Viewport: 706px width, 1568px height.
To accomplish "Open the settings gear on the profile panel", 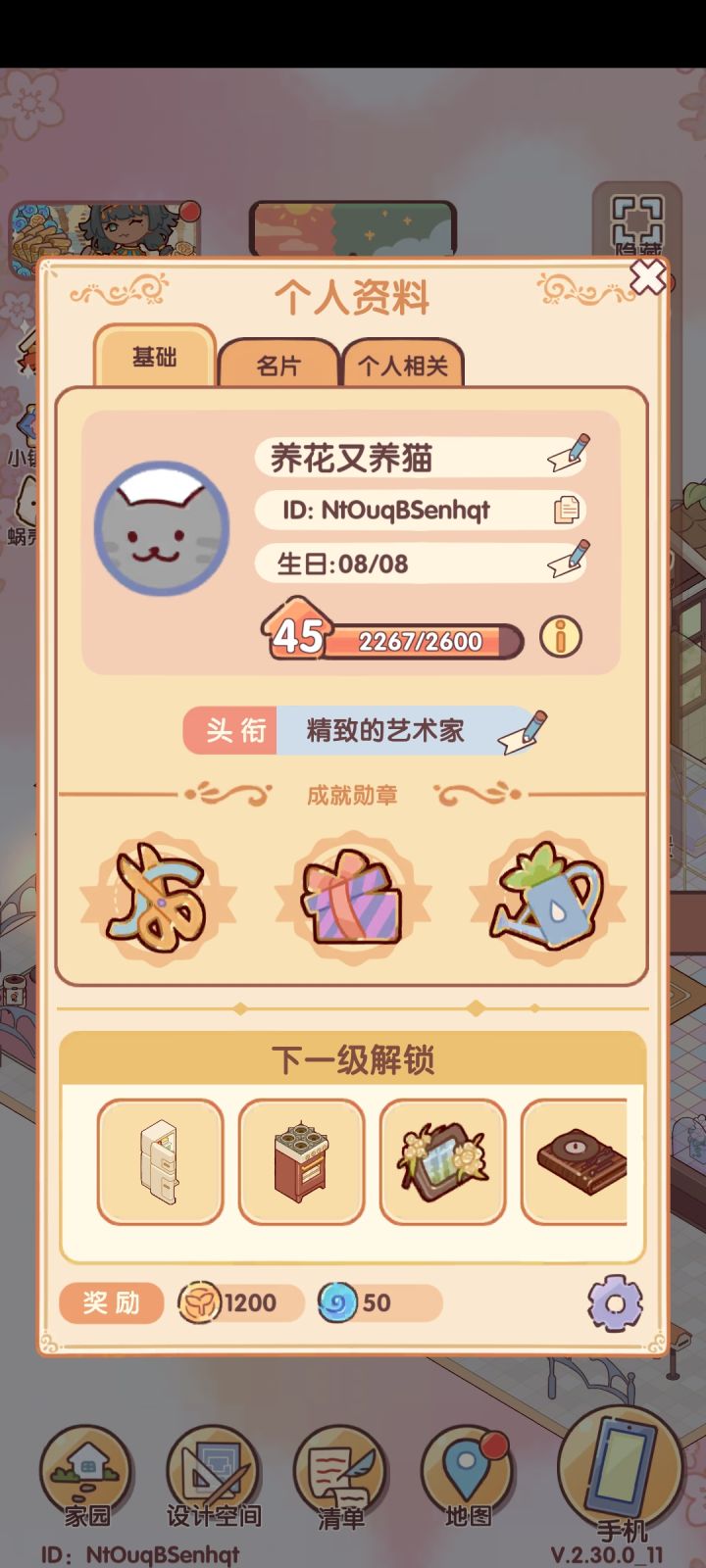I will click(x=616, y=1303).
